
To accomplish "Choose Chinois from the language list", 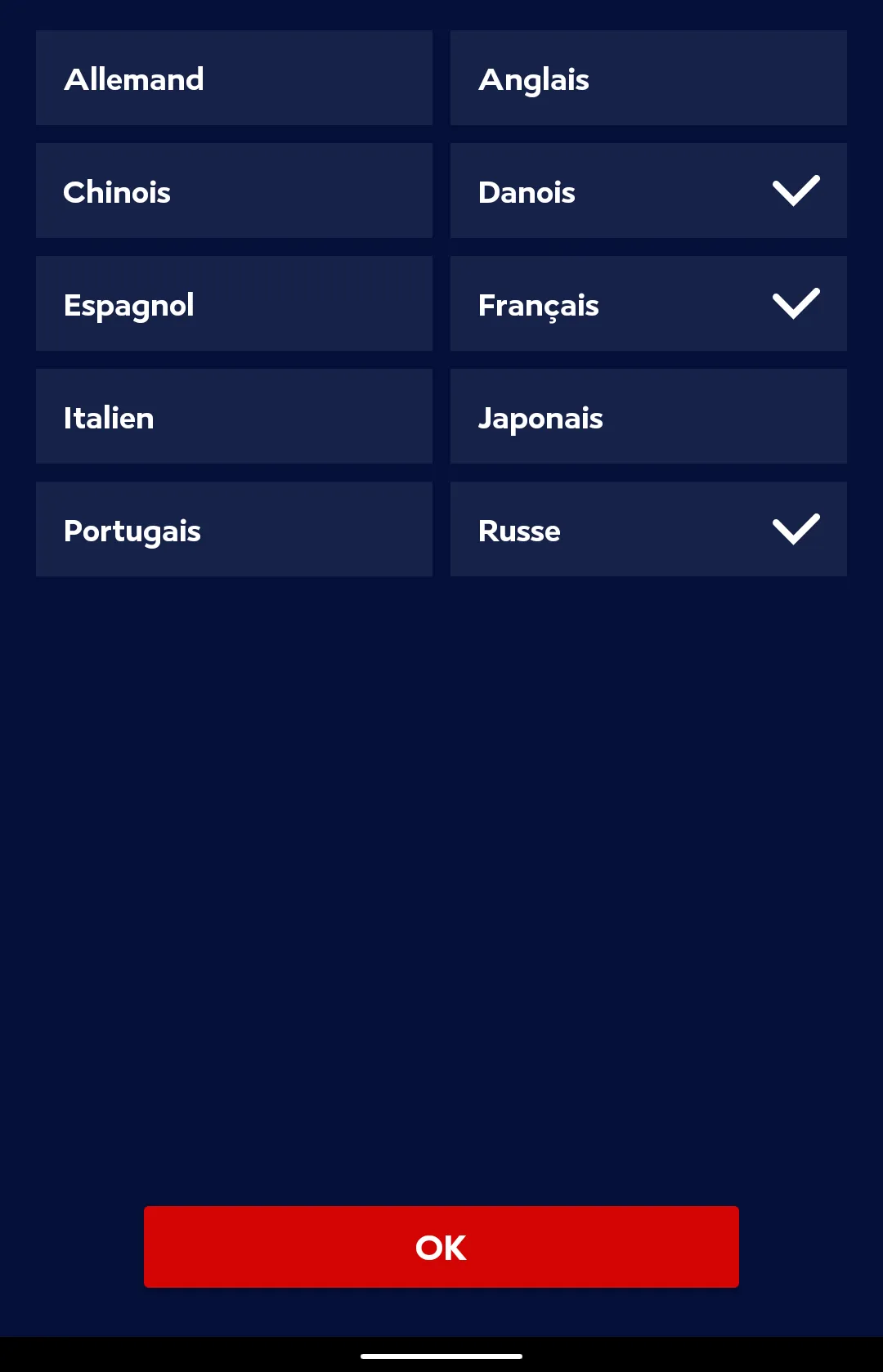I will click(234, 191).
